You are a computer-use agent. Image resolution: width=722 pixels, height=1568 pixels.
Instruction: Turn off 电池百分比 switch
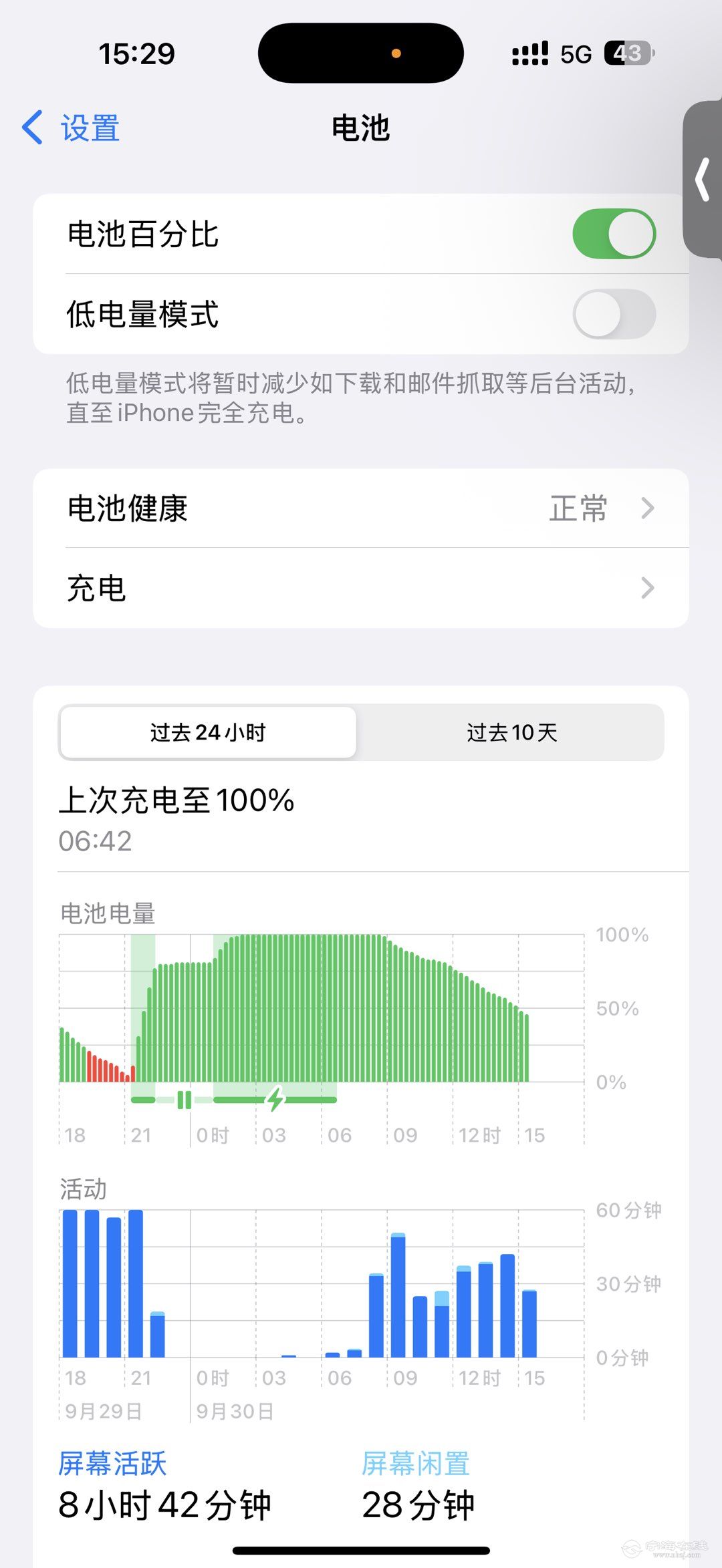pos(613,234)
